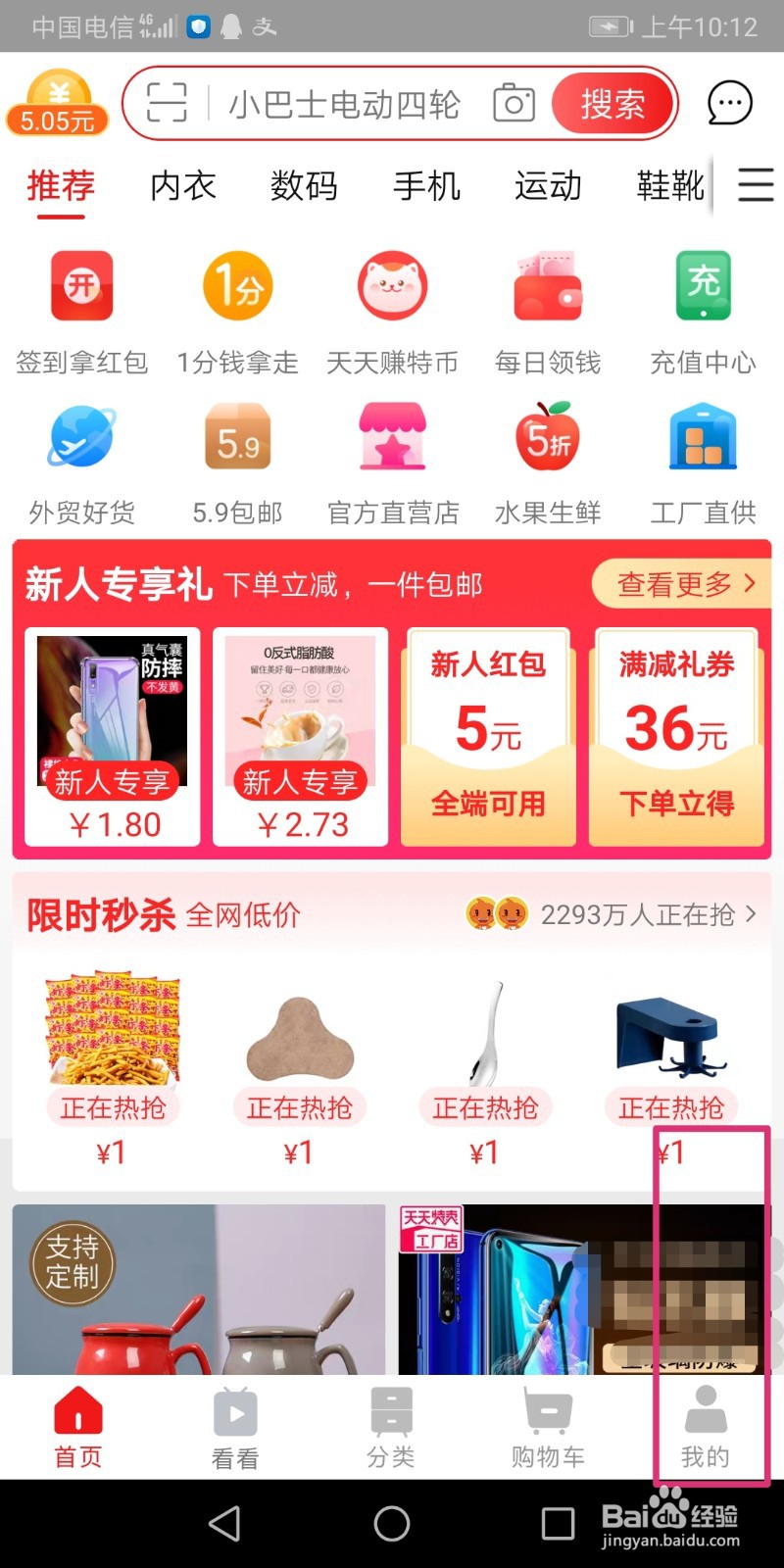The image size is (784, 1568).
Task: Tap the 签到拿红包 check-in icon
Action: click(80, 286)
